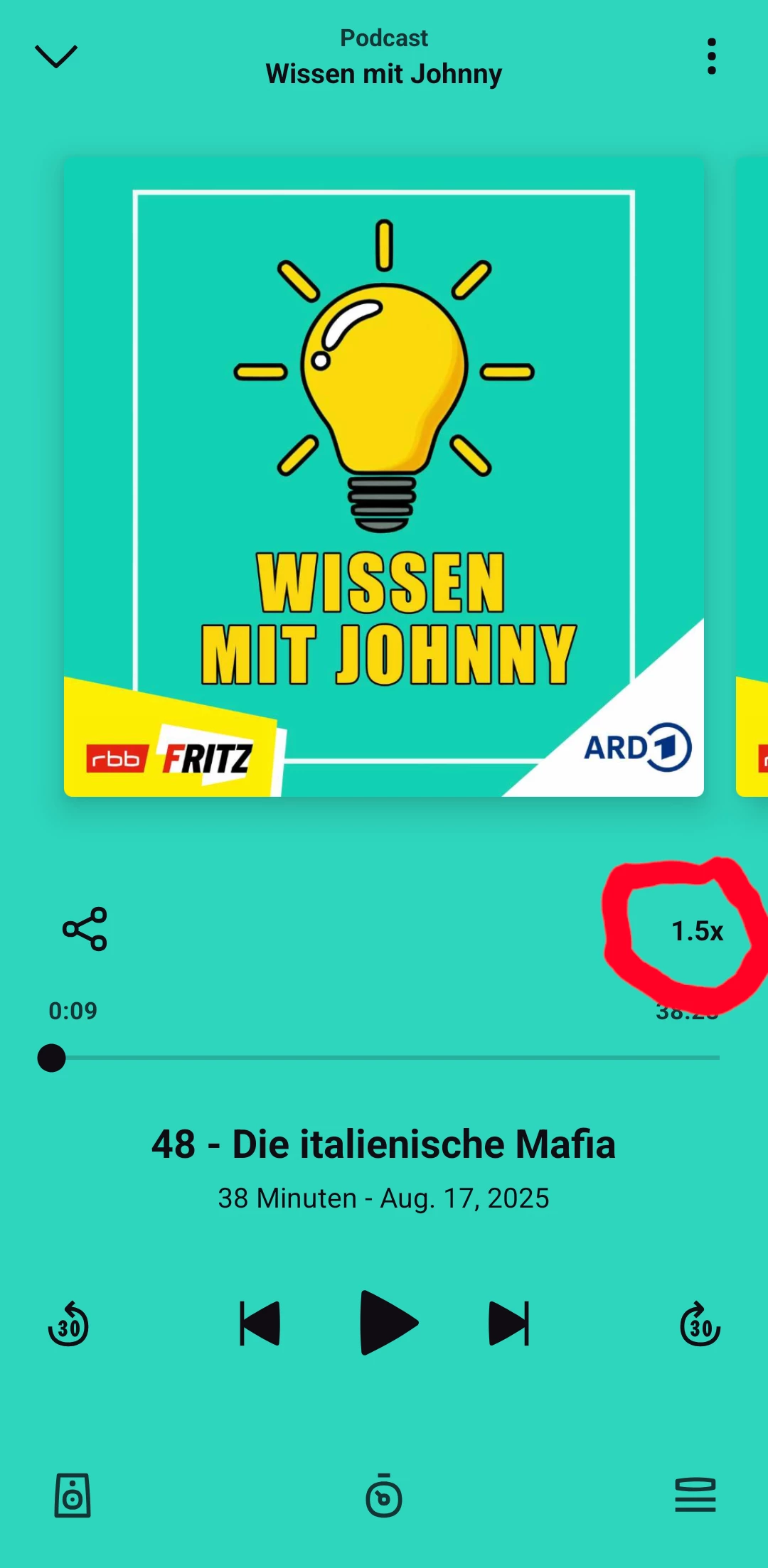The image size is (768, 1568).
Task: Skip to the next episode
Action: point(509,1323)
